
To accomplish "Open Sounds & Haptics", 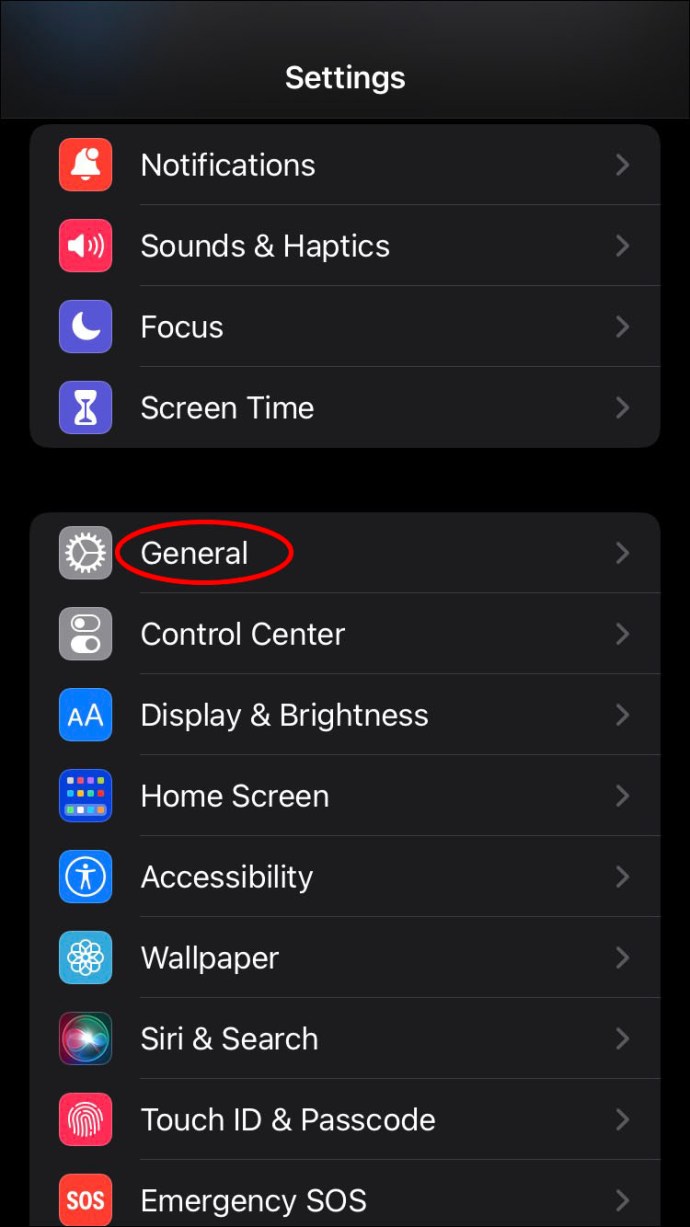I will [x=345, y=246].
